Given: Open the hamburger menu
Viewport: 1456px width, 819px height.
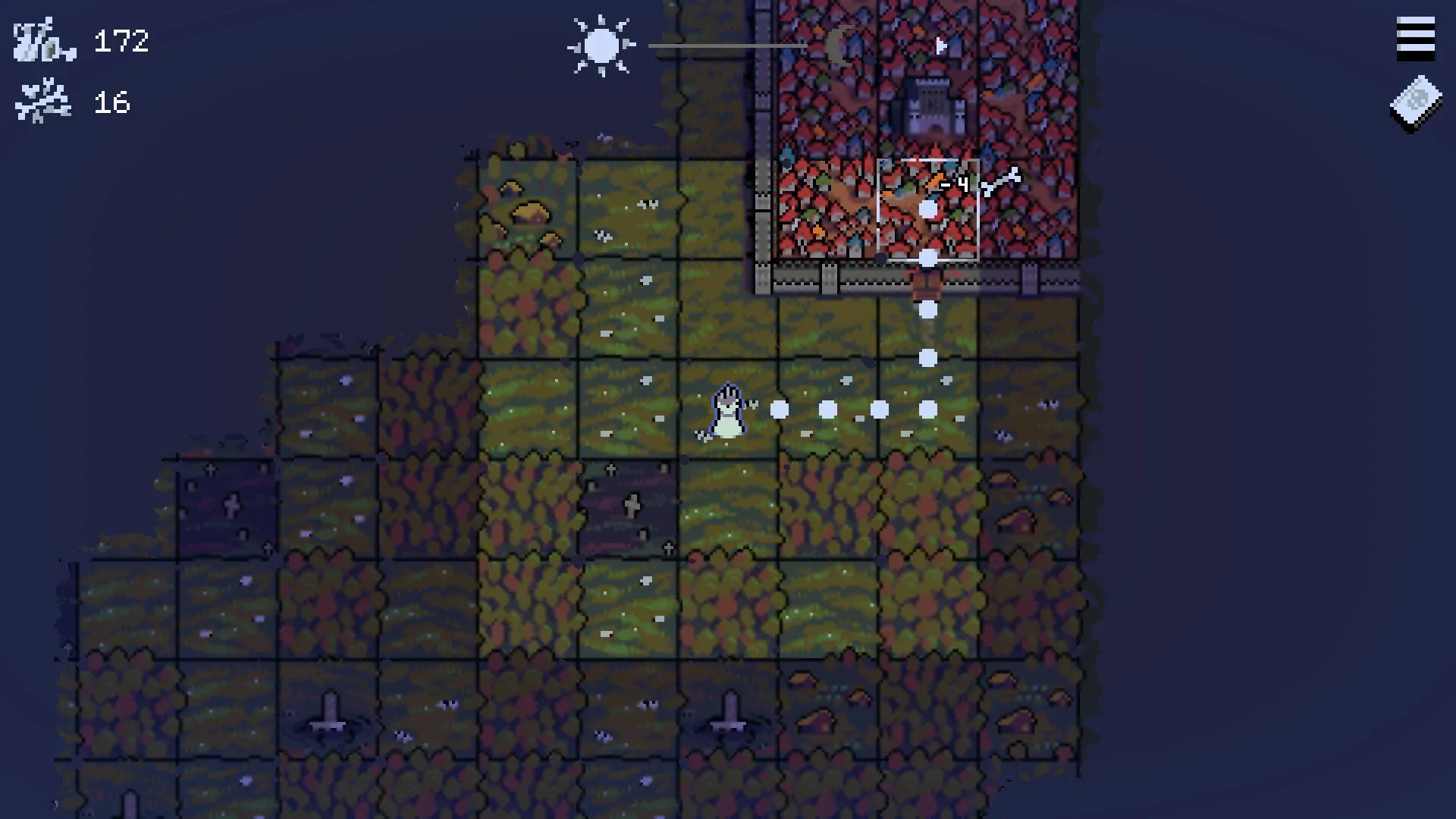Looking at the screenshot, I should pos(1415,38).
